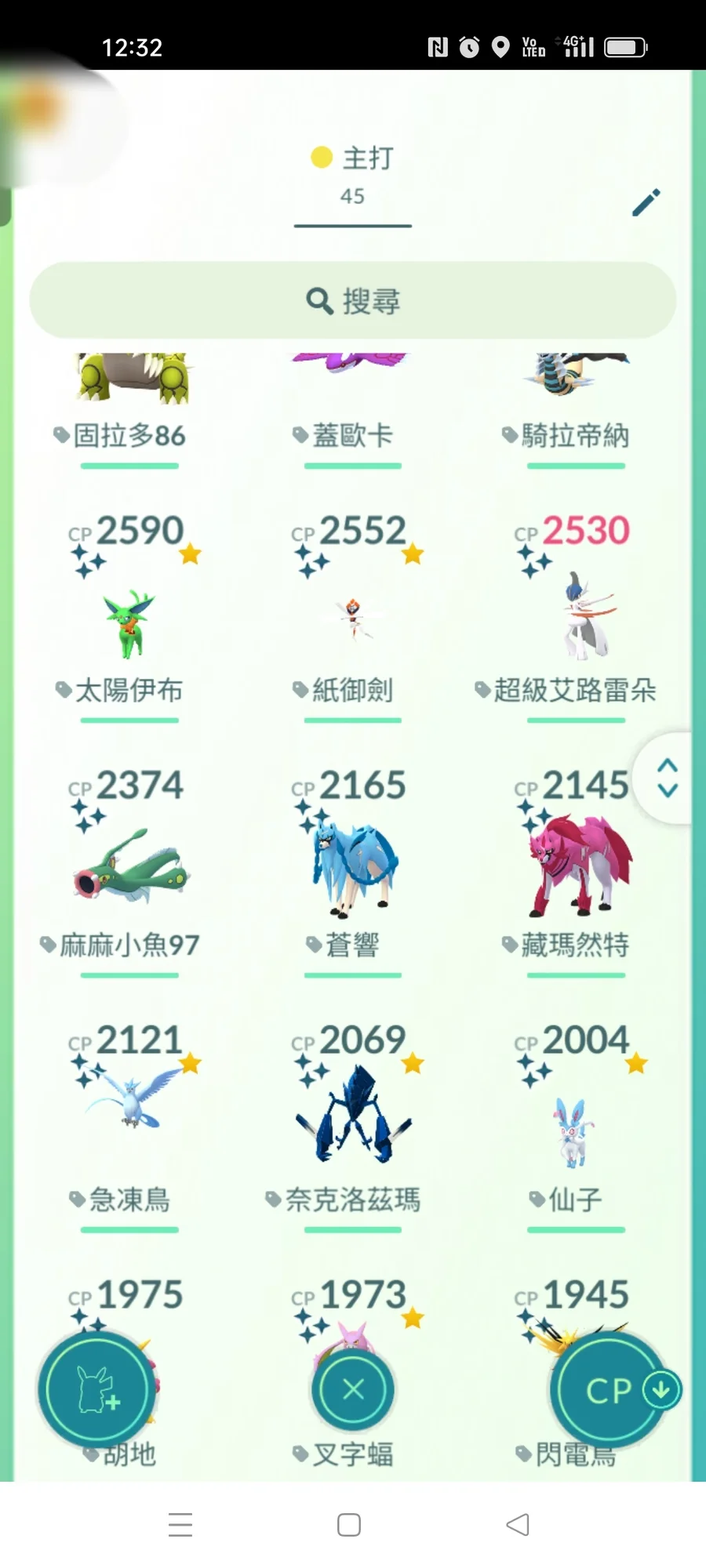This screenshot has width=706, height=1568.
Task: Go back using system navigation
Action: click(x=518, y=1525)
